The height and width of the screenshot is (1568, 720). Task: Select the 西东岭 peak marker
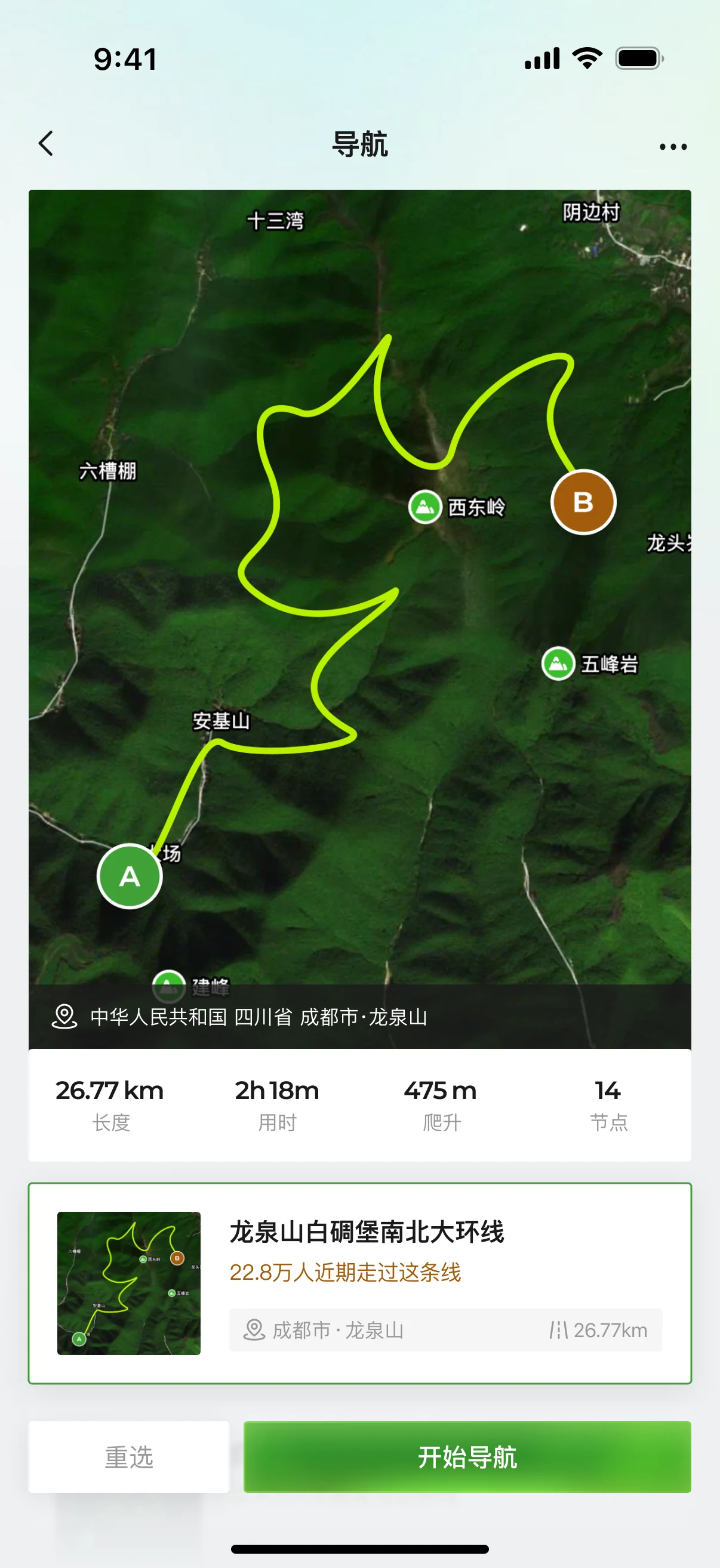coord(425,507)
